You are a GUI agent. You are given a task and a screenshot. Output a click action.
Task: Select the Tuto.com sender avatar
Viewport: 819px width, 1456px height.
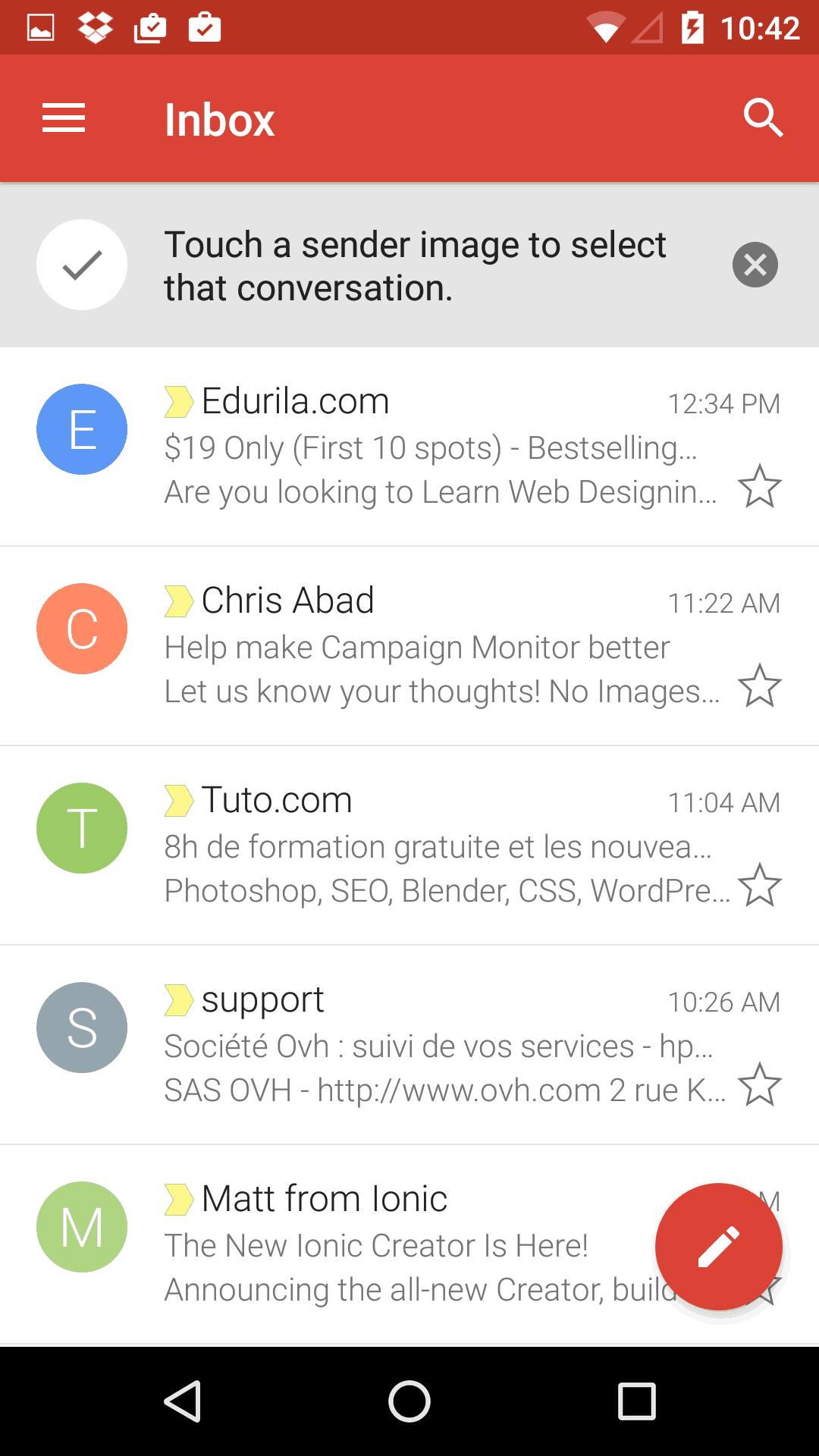point(81,827)
